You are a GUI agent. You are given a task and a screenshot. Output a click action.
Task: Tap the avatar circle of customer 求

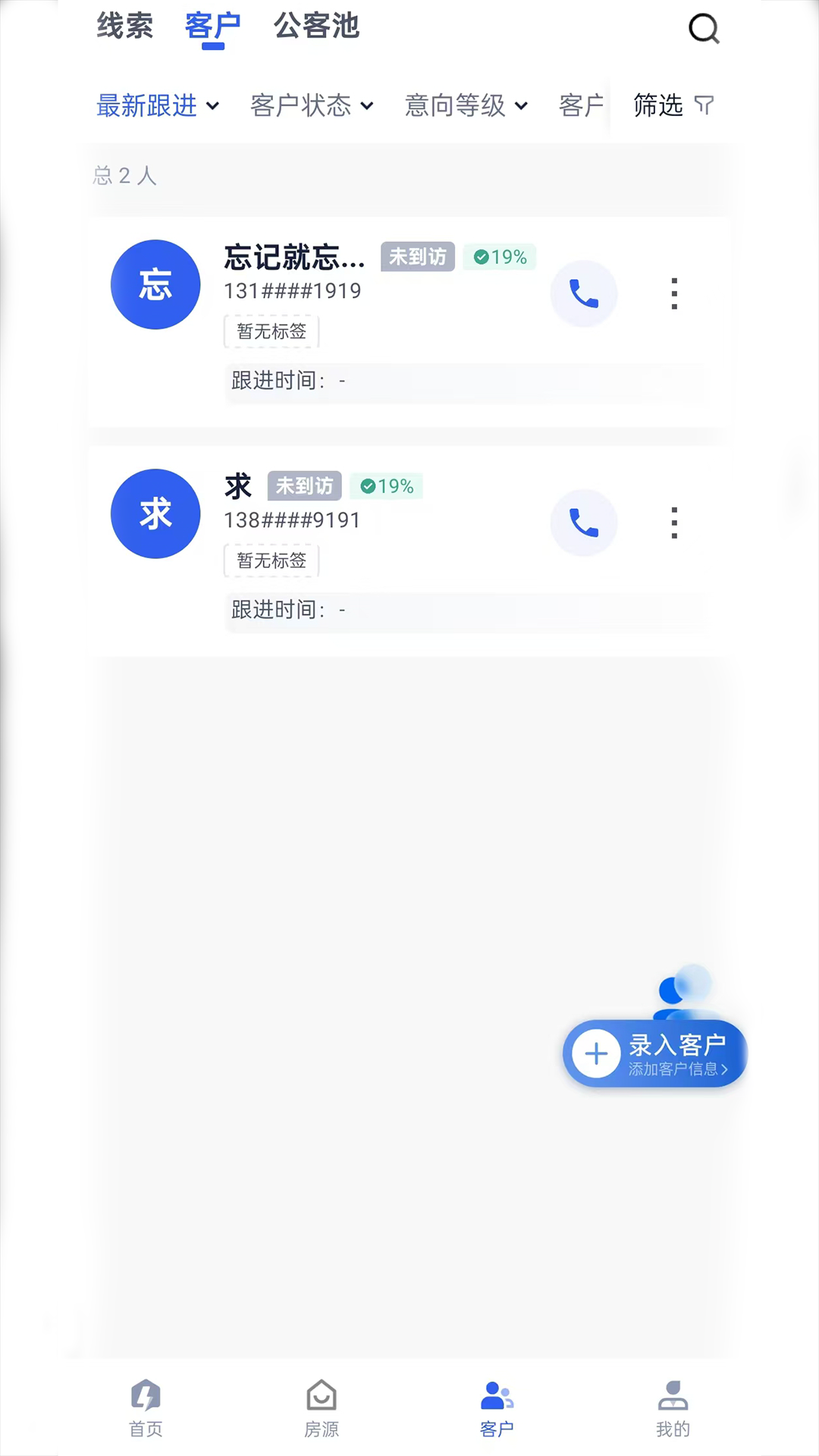[x=155, y=513]
